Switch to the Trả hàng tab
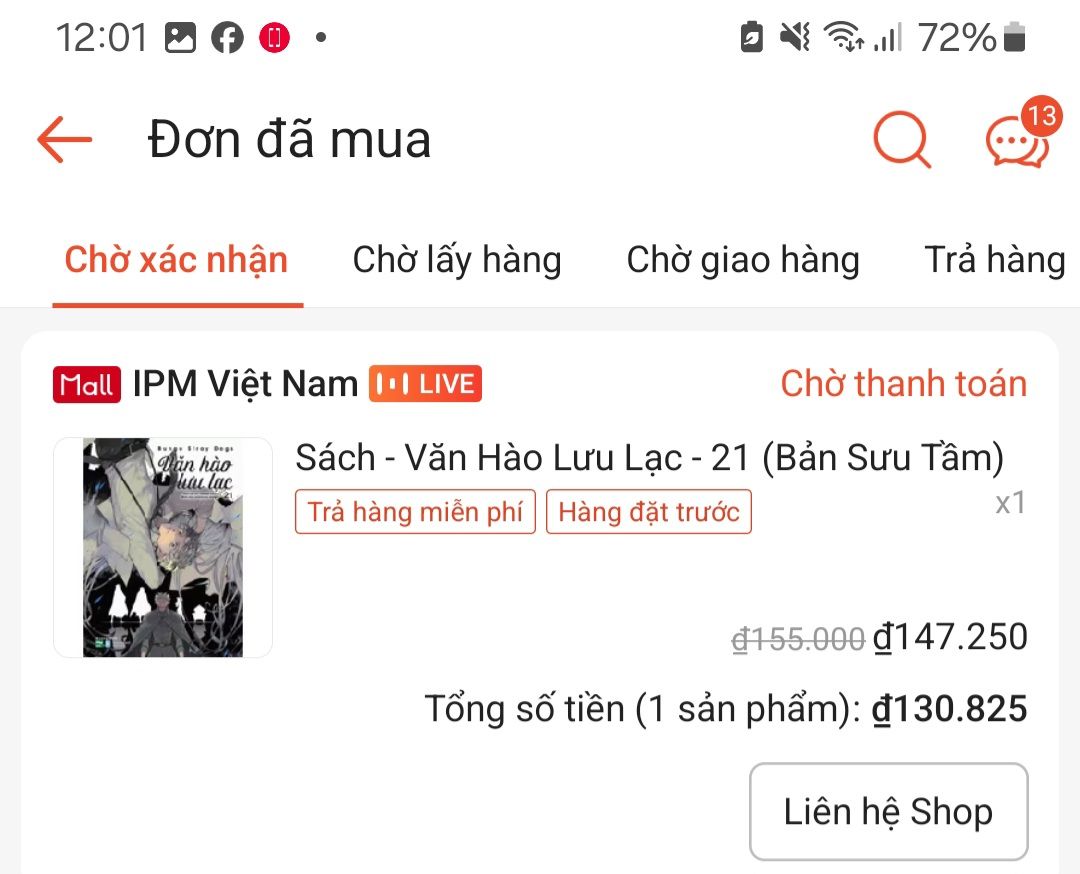 pyautogui.click(x=994, y=260)
